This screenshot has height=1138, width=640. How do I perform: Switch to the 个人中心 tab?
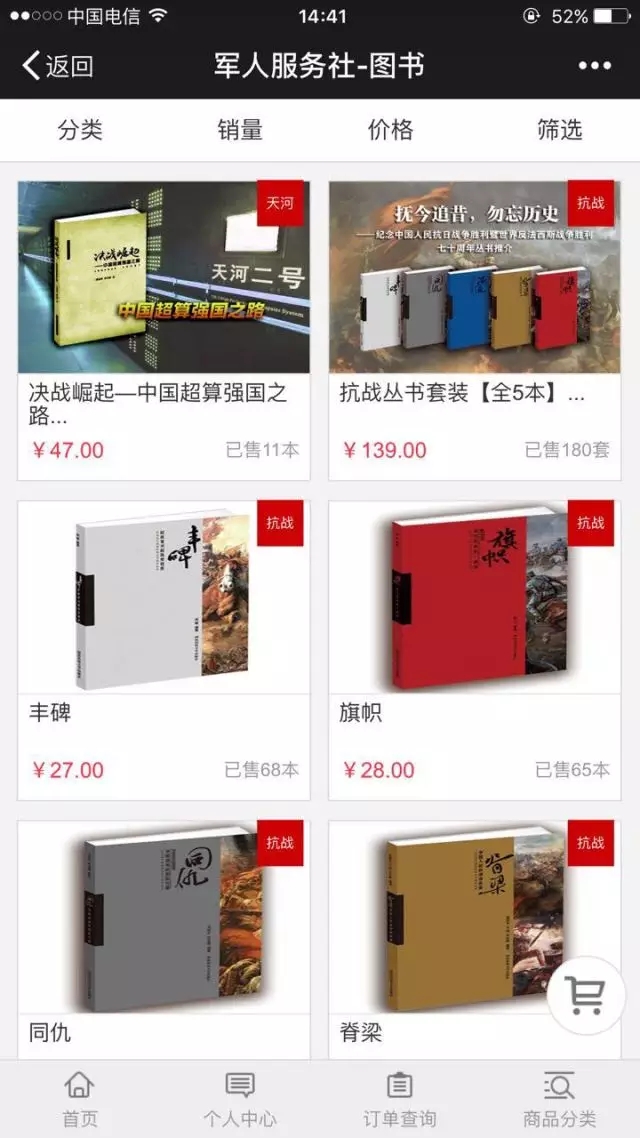(x=240, y=1099)
